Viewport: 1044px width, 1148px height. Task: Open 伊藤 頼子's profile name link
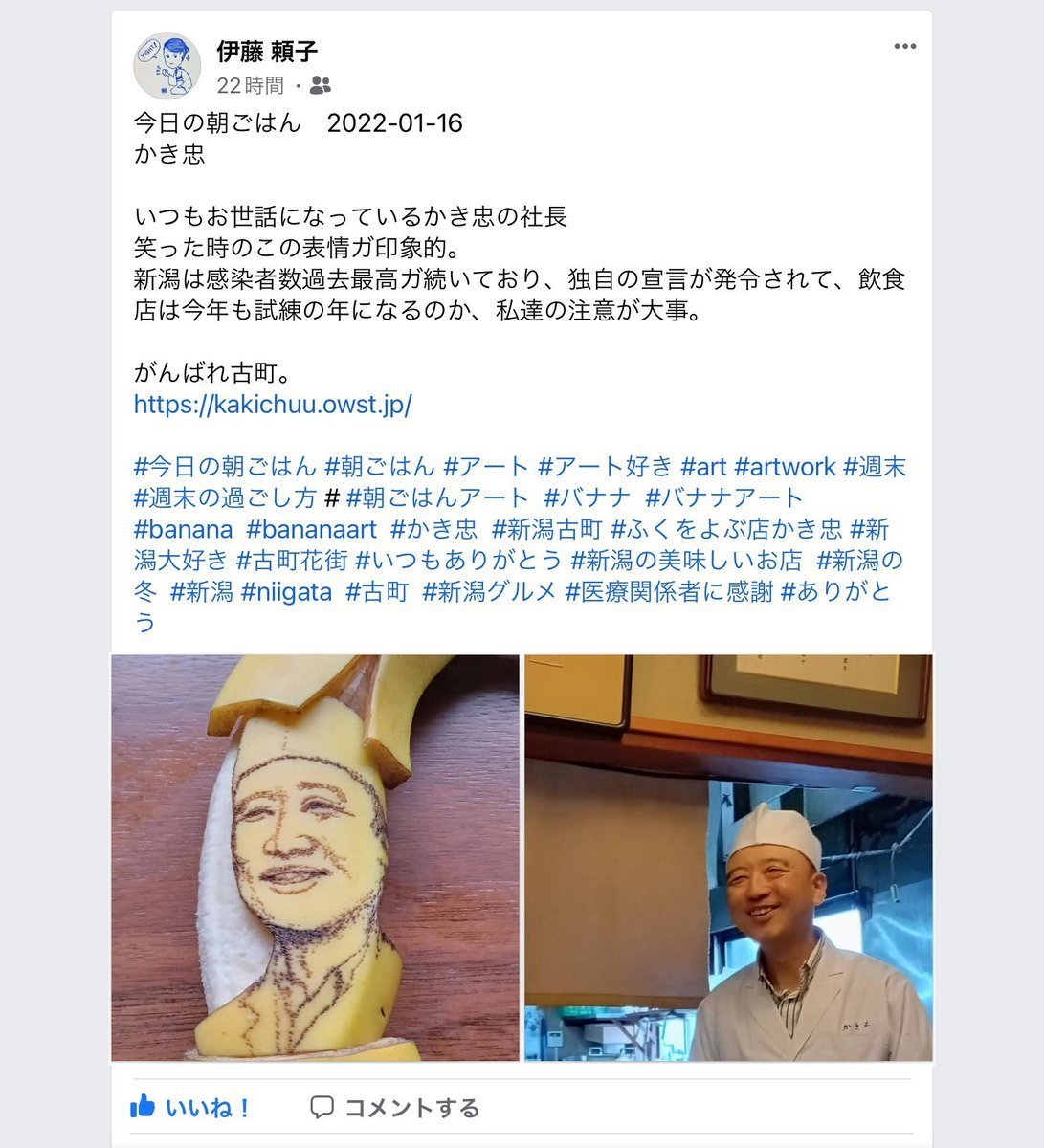click(x=267, y=52)
